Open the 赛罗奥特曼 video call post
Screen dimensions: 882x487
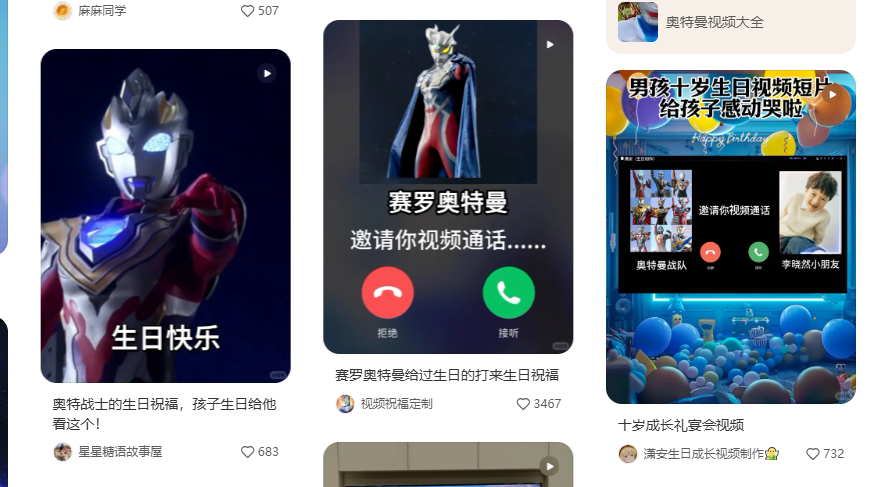448,187
